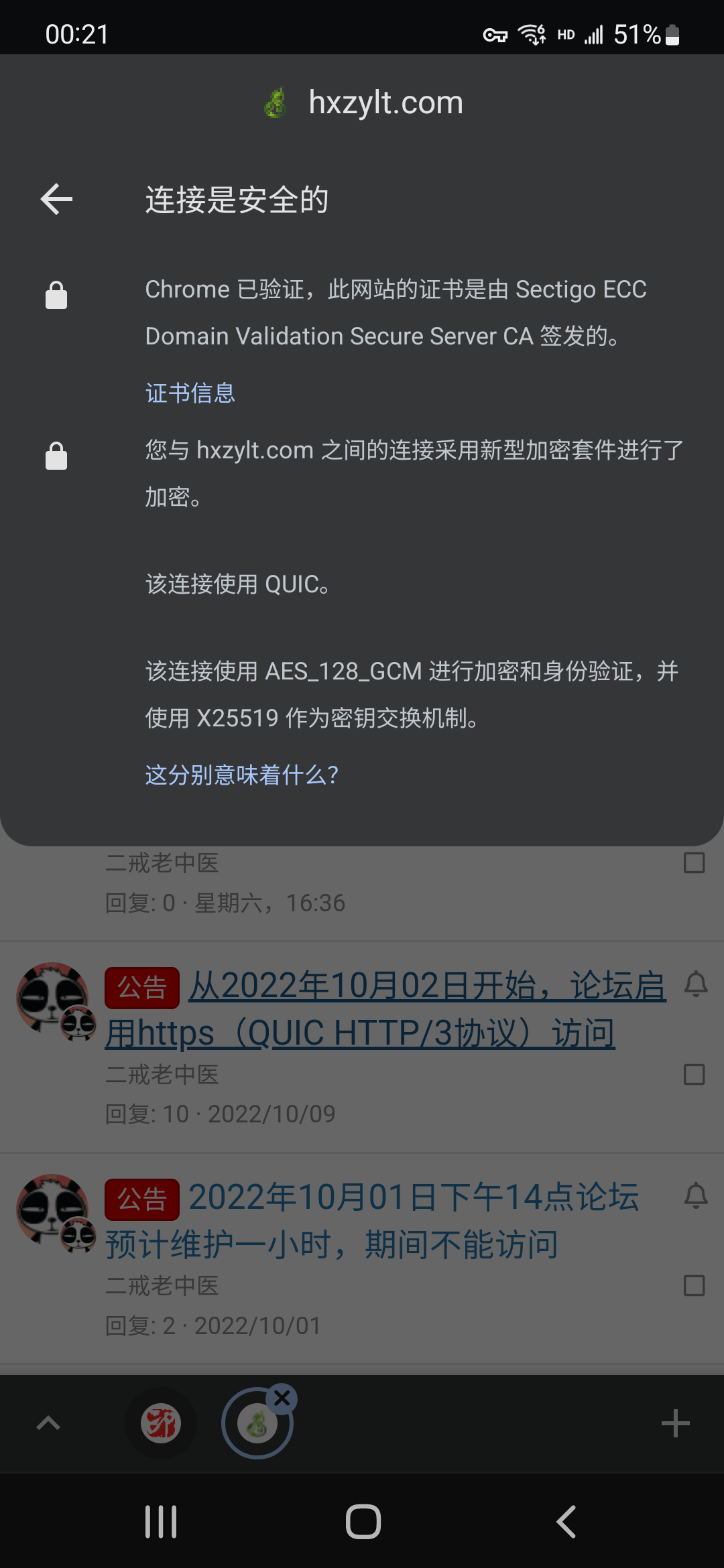Image resolution: width=724 pixels, height=1568 pixels.
Task: Switch to the red-icon tab
Action: point(161,1423)
